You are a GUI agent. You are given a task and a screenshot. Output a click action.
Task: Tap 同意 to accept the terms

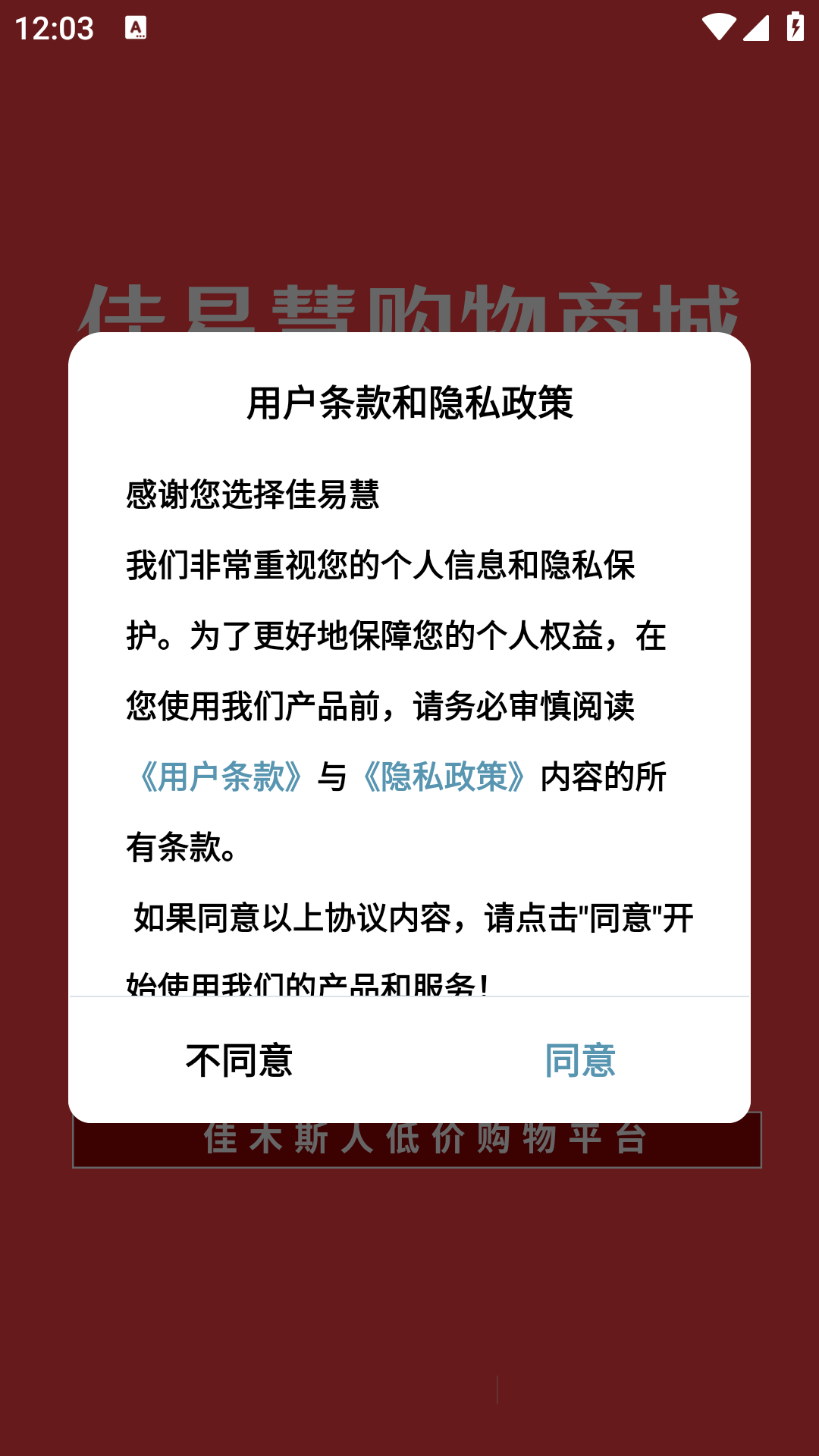579,1059
